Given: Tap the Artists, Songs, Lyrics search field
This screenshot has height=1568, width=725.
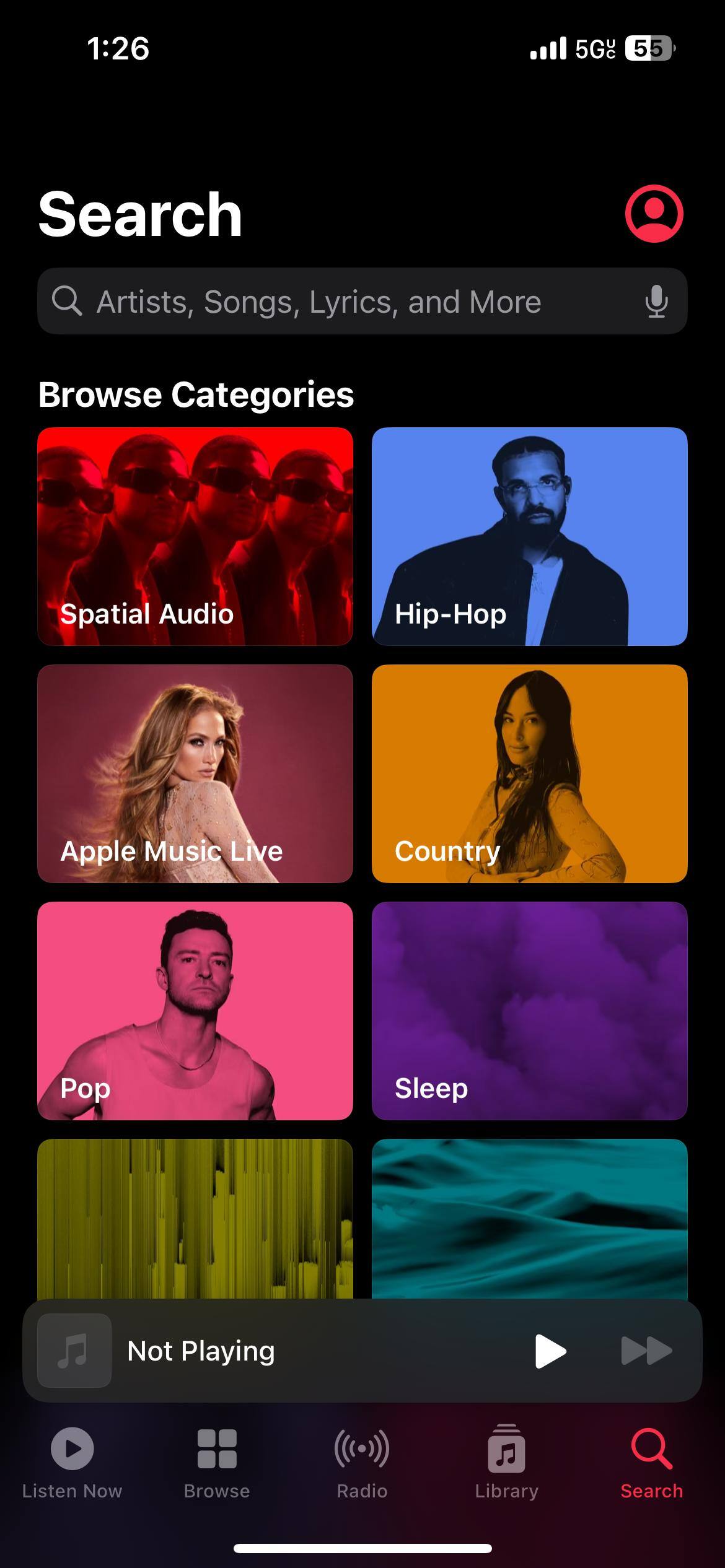Looking at the screenshot, I should pos(347,302).
